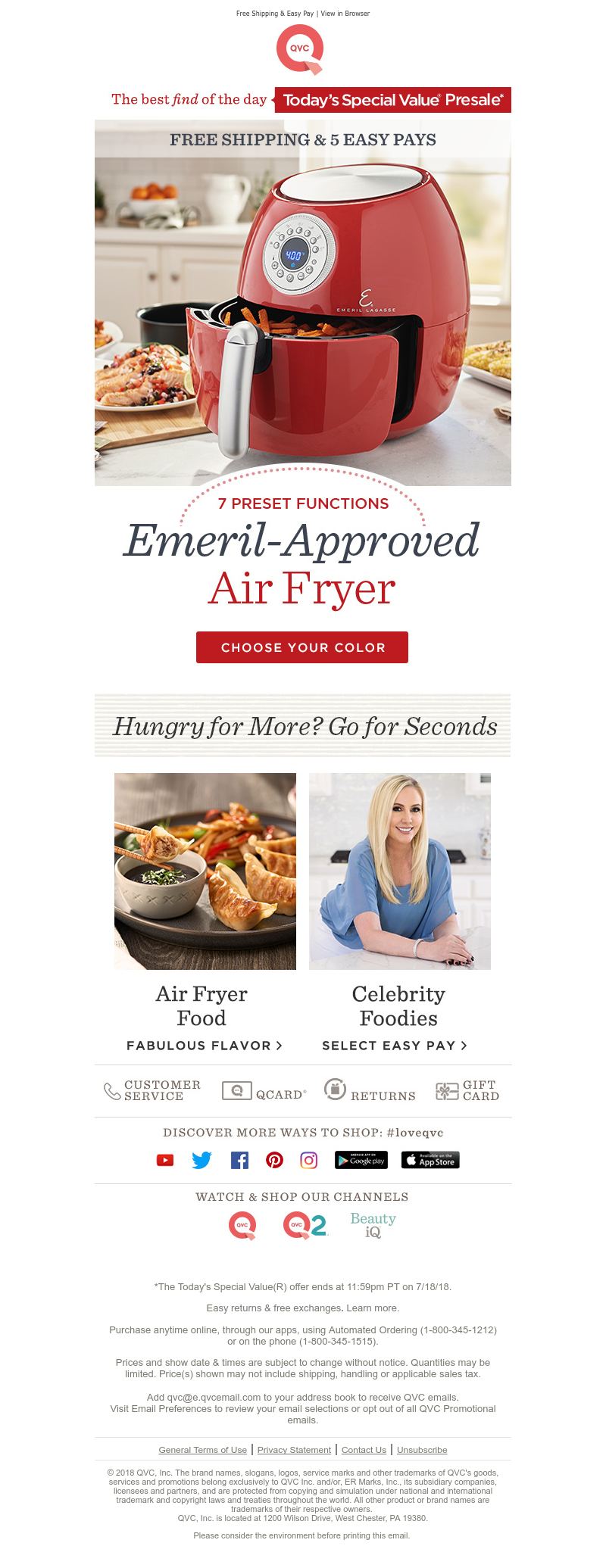Follow the Fabulous Flavor link

pyautogui.click(x=205, y=1046)
